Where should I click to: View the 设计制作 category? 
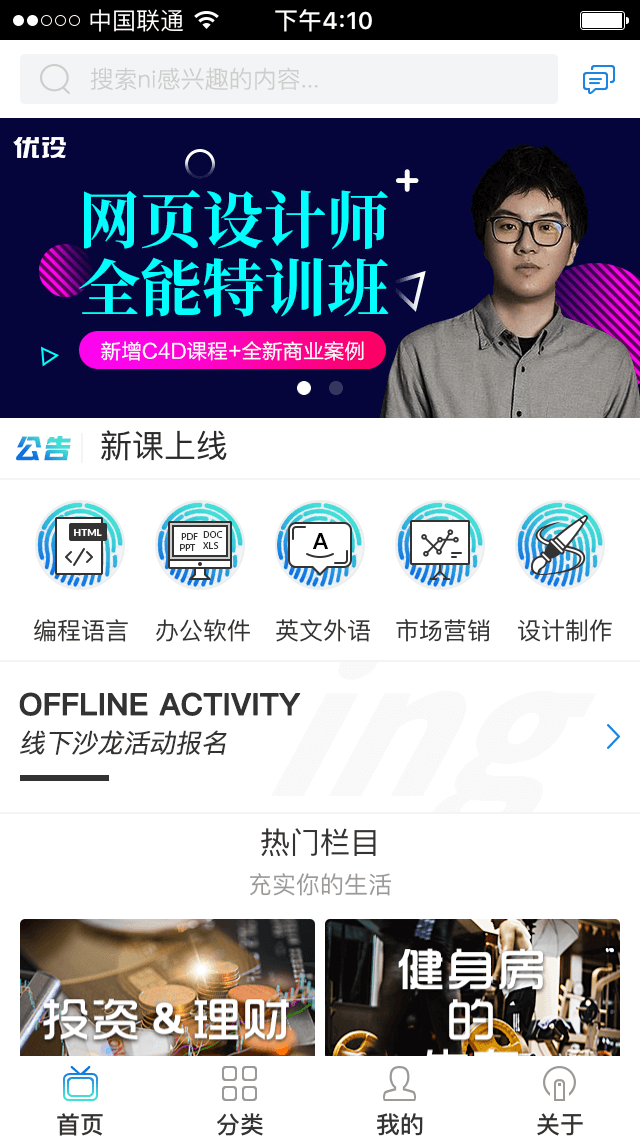tap(562, 572)
